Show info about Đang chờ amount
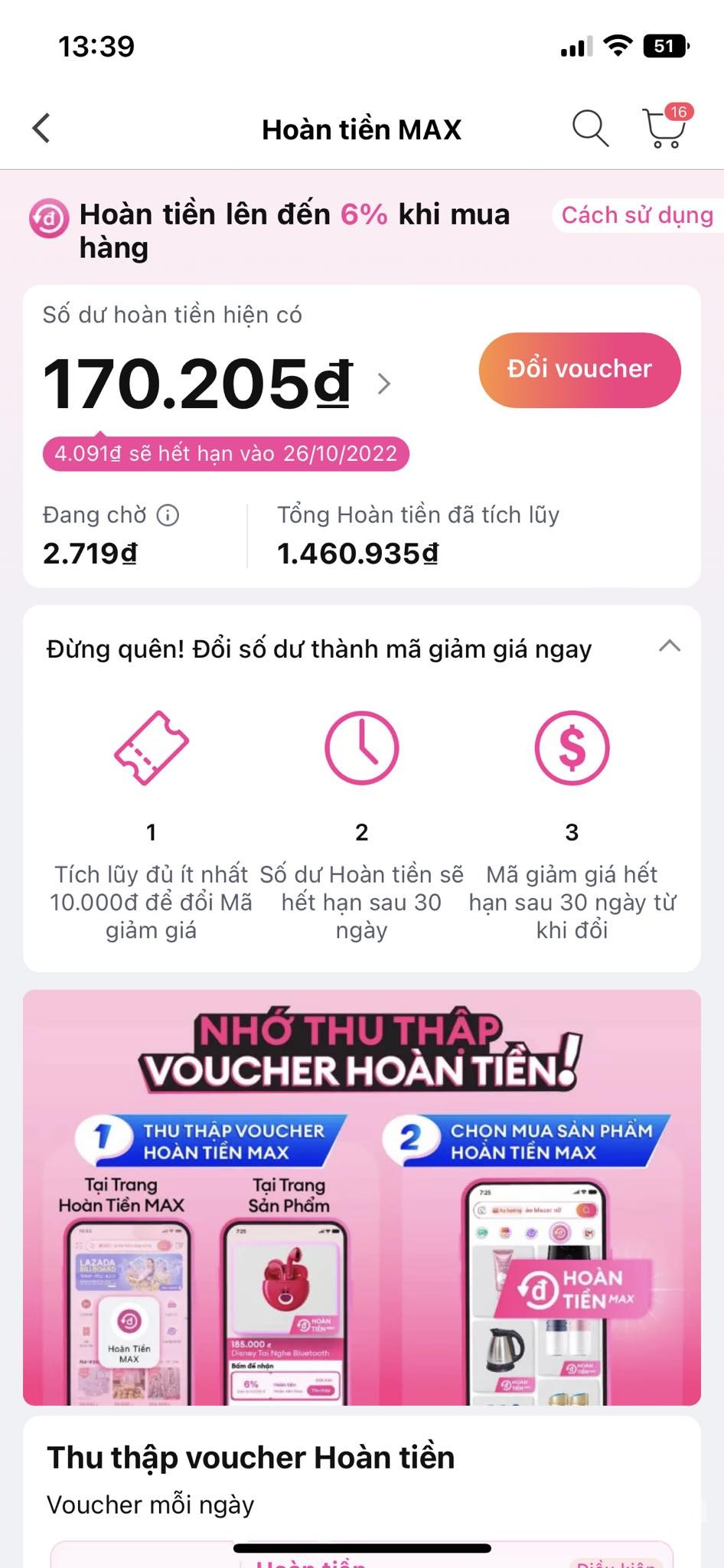Viewport: 724px width, 1568px height. pyautogui.click(x=168, y=515)
